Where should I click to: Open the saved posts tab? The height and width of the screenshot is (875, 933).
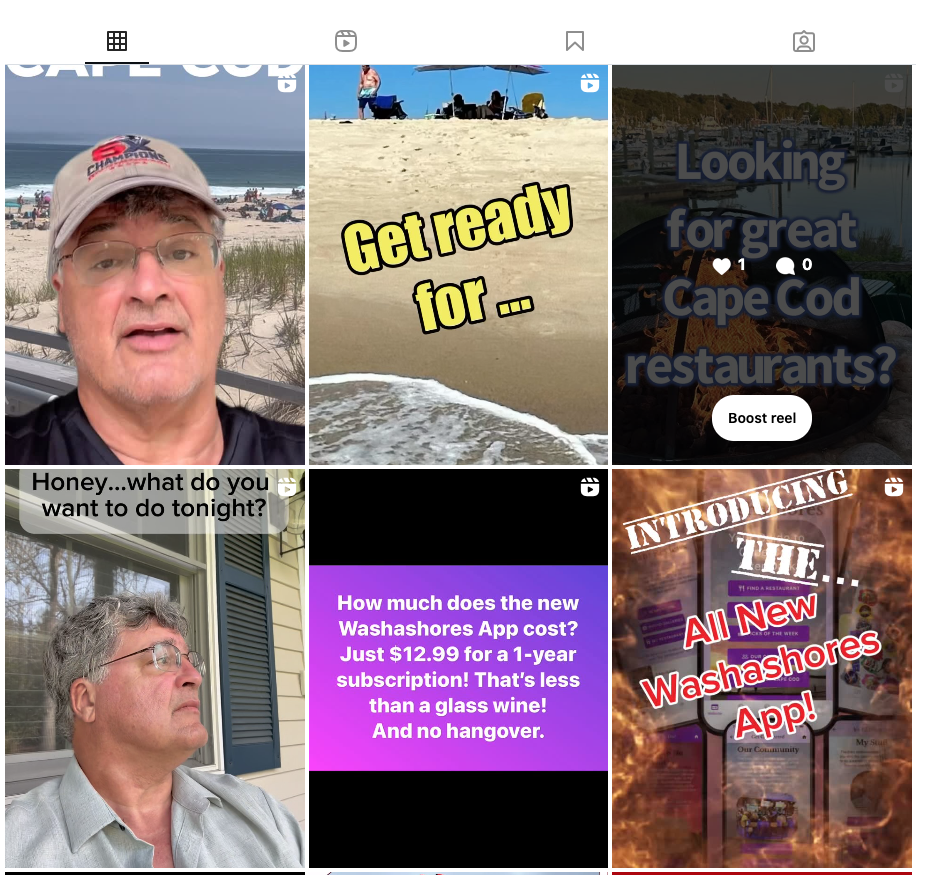[575, 41]
